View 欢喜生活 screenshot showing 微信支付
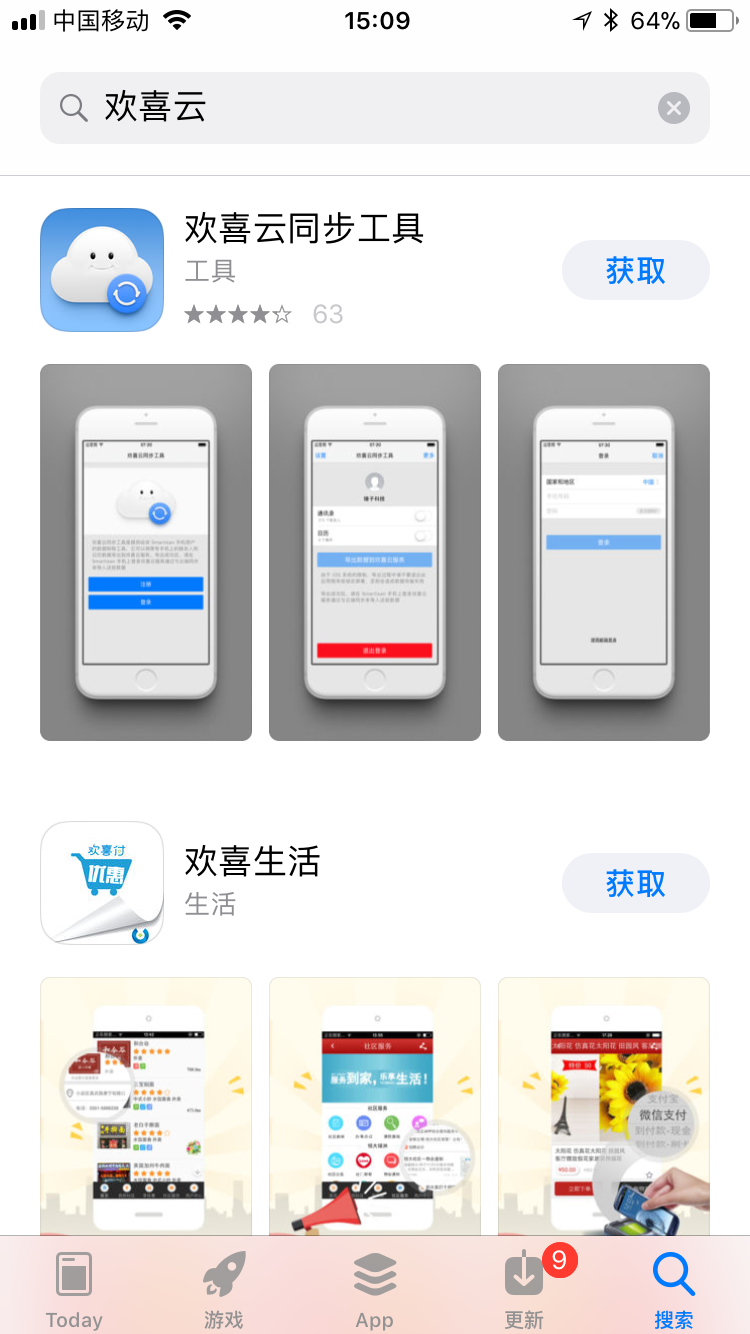Screen dimensions: 750x1334 [x=603, y=1105]
